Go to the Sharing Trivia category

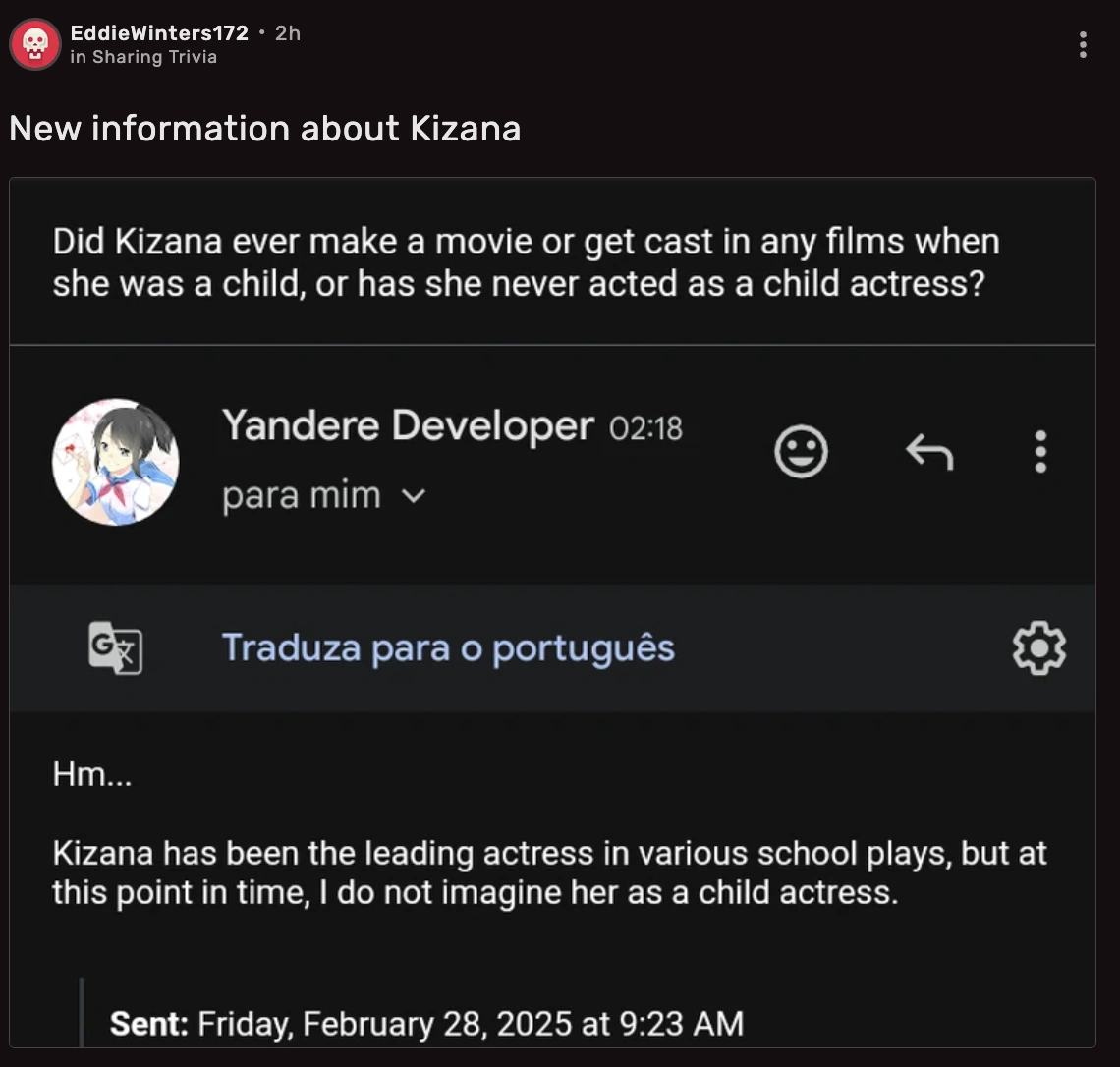click(x=154, y=57)
